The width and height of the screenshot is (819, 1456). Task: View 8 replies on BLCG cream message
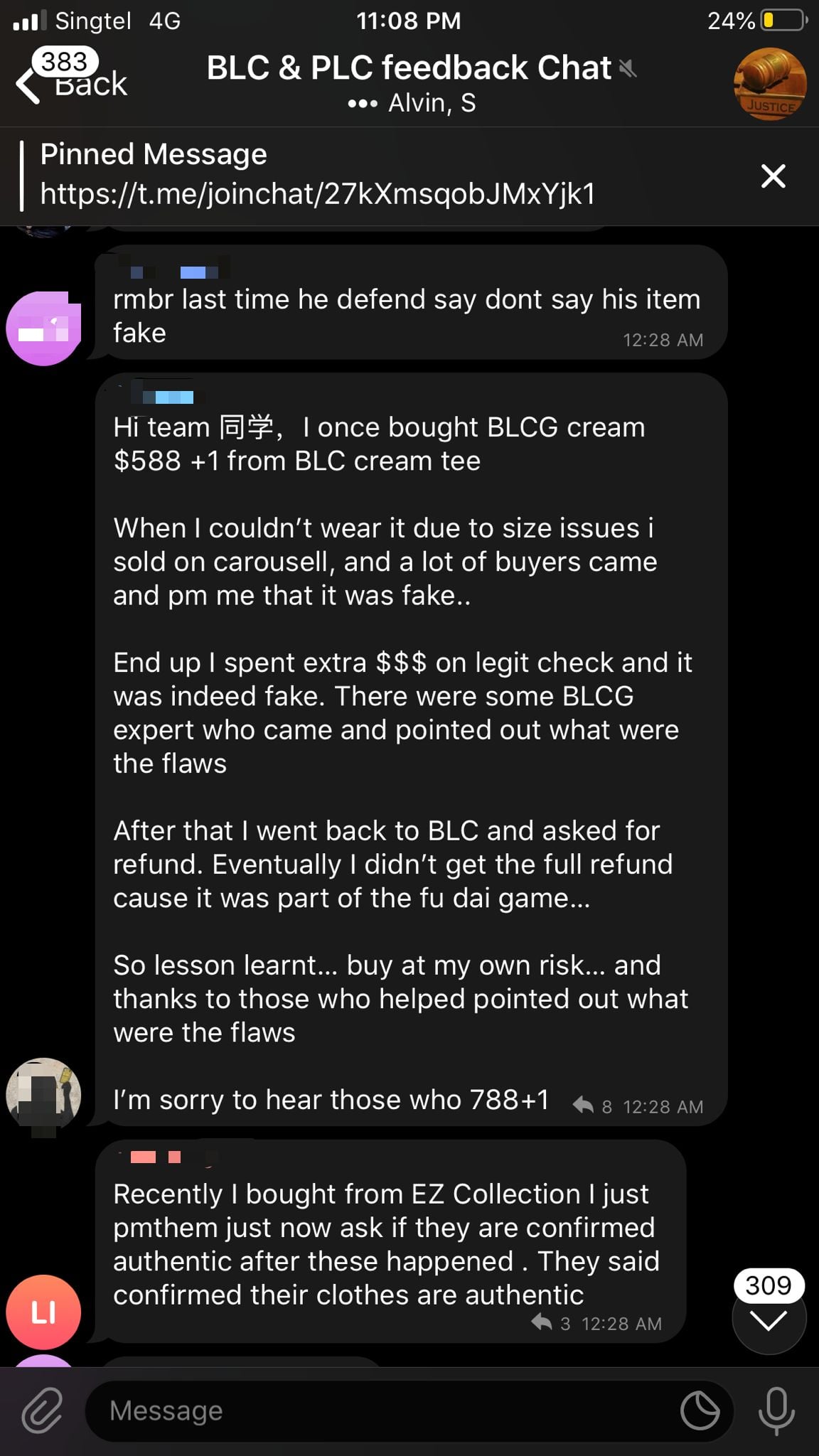coord(592,1106)
